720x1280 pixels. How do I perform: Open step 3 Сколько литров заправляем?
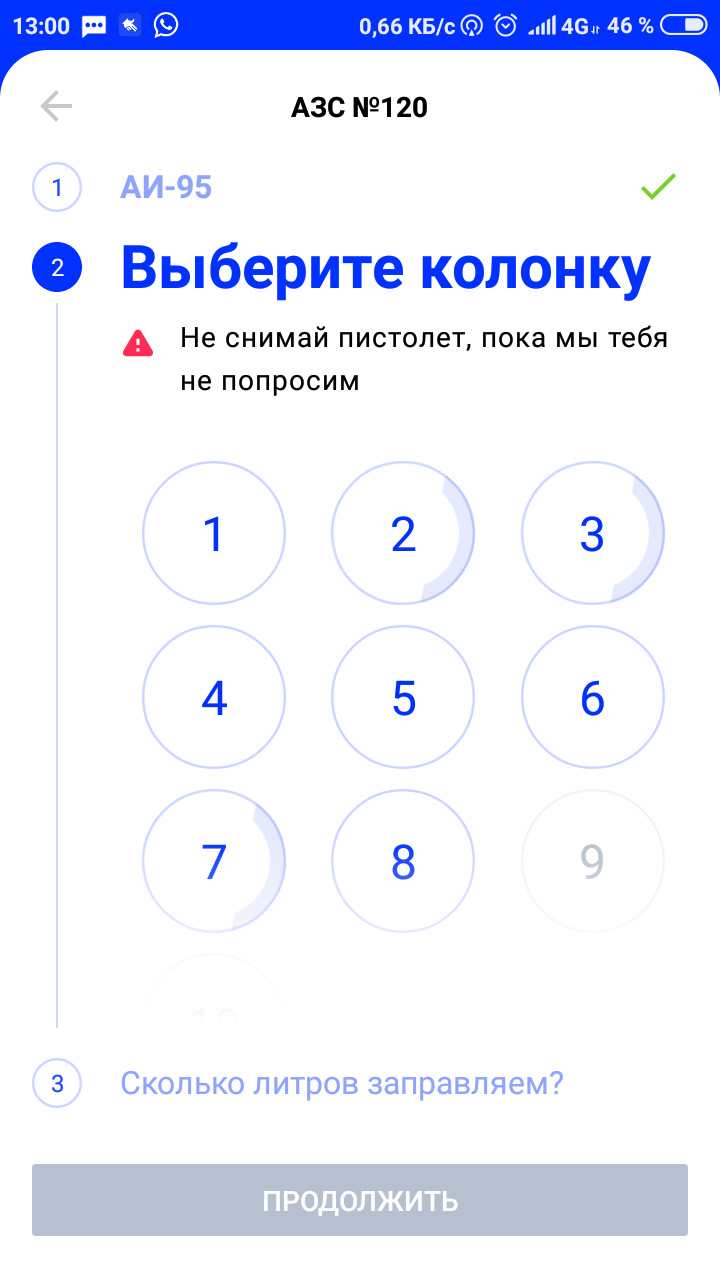click(341, 1083)
